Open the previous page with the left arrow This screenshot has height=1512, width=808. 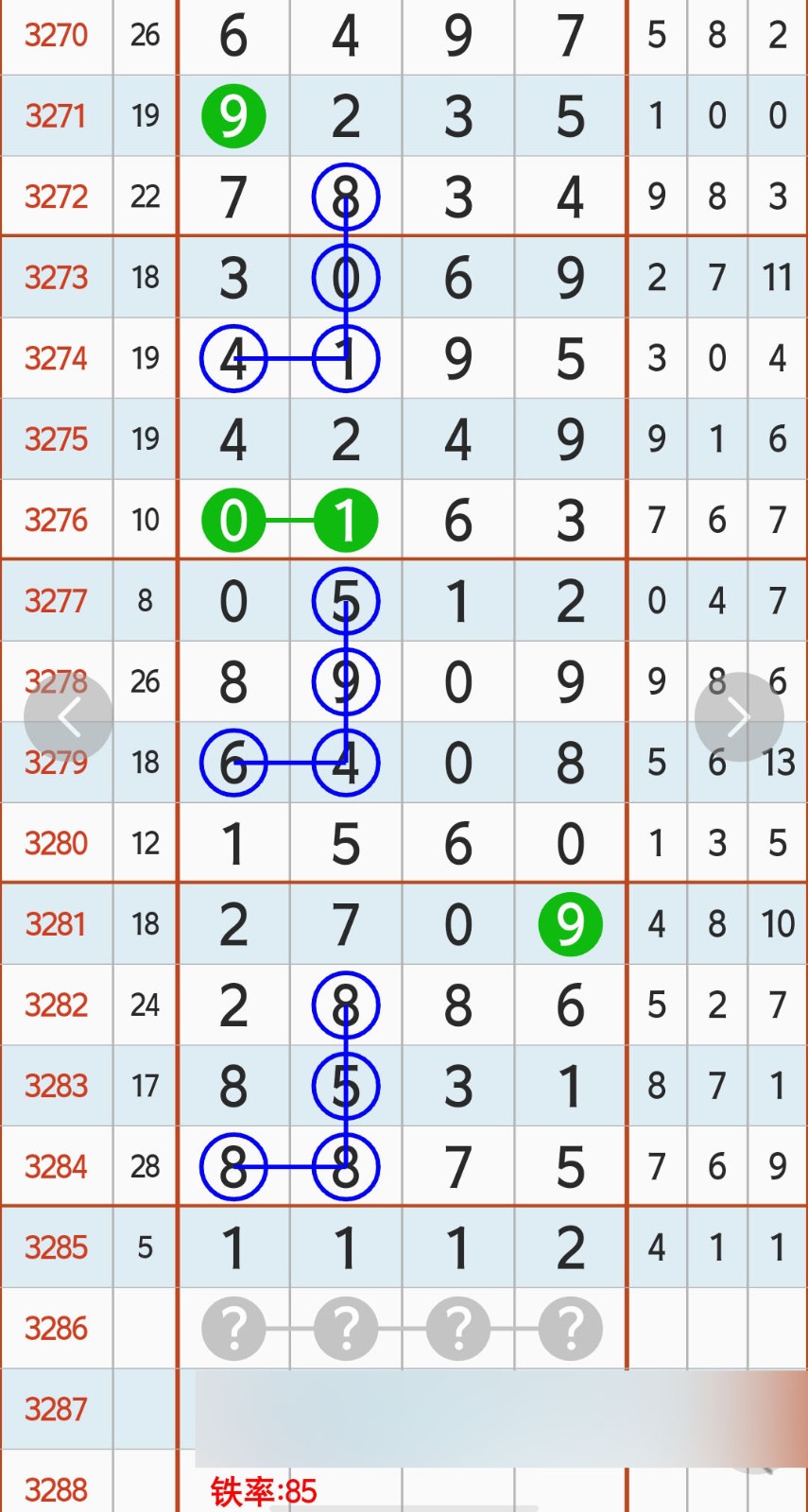coord(69,715)
